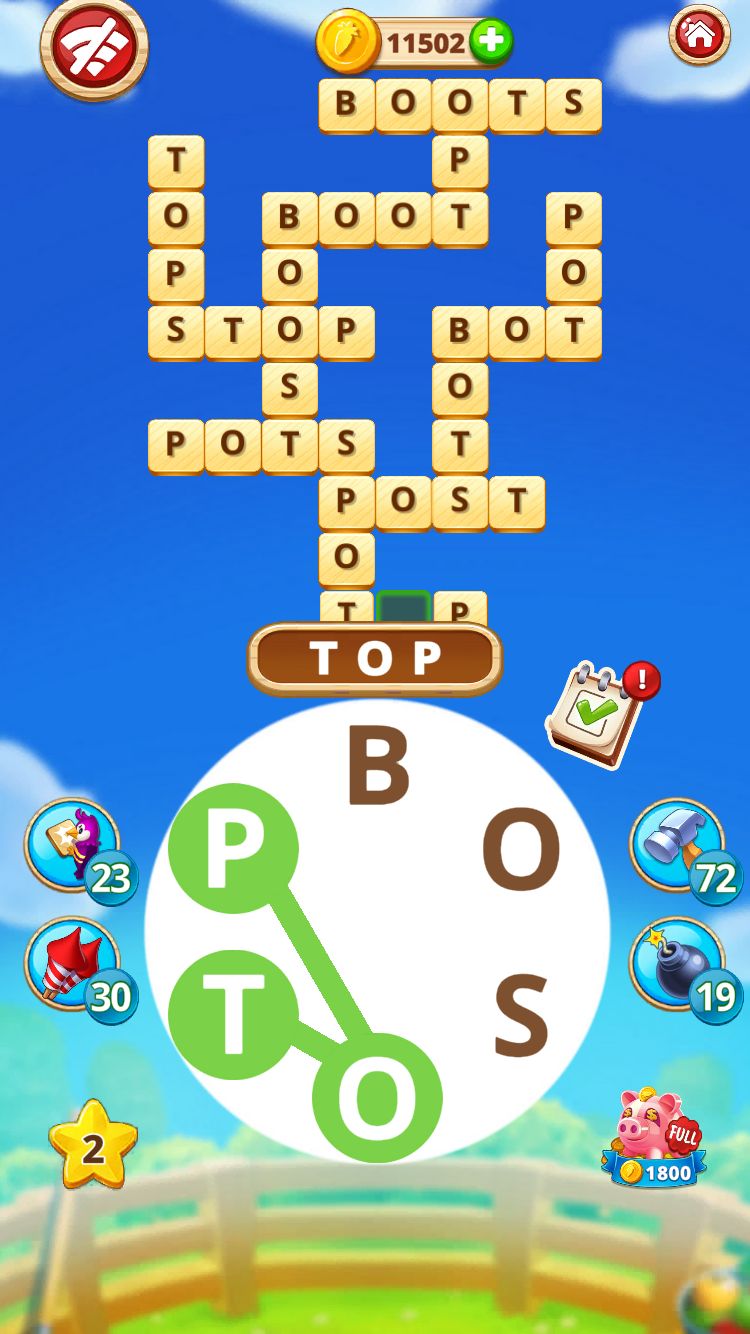Select brown letter O in the wheel
The height and width of the screenshot is (1334, 750).
click(520, 850)
